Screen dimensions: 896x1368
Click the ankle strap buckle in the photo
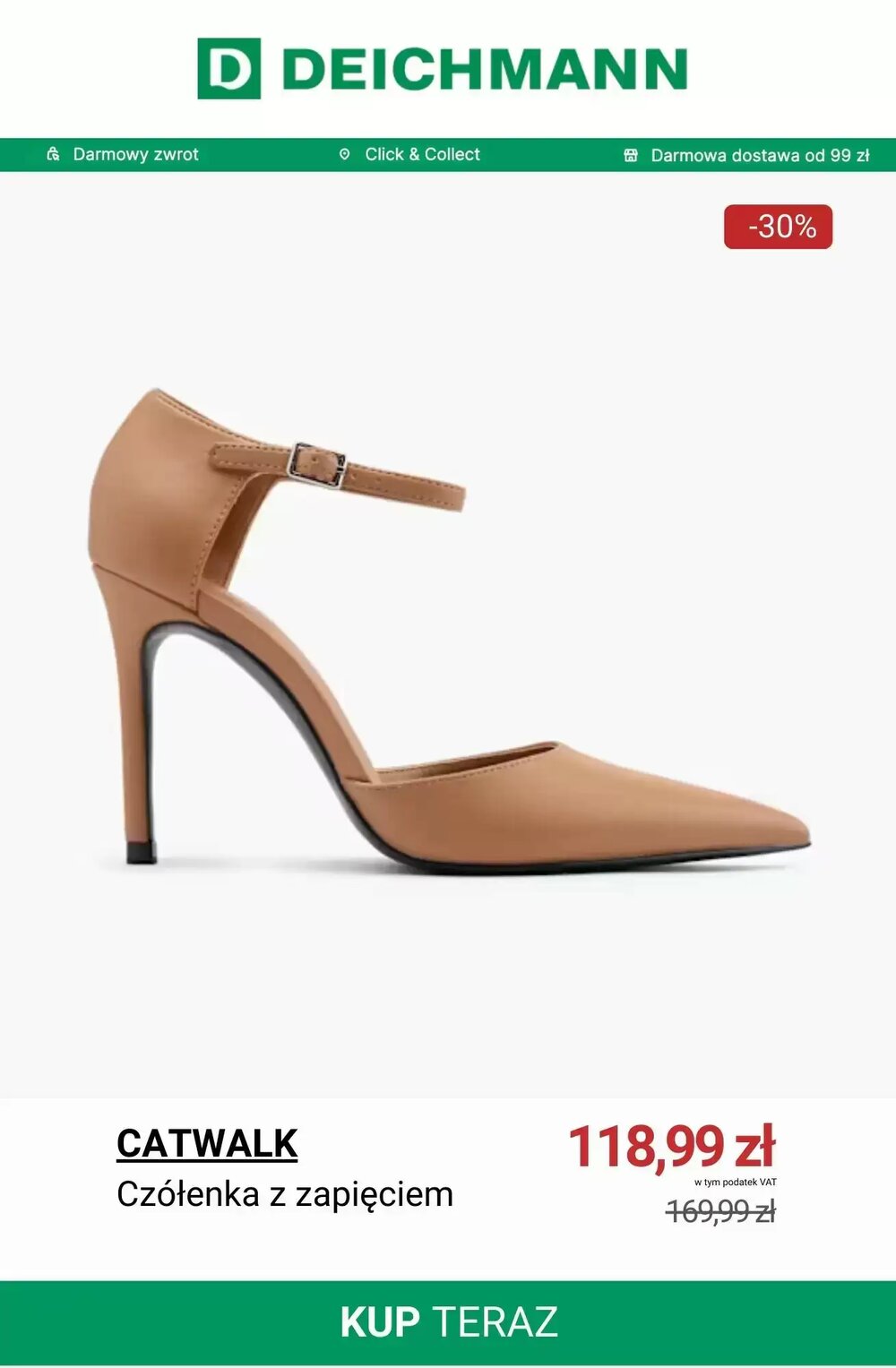click(x=317, y=463)
